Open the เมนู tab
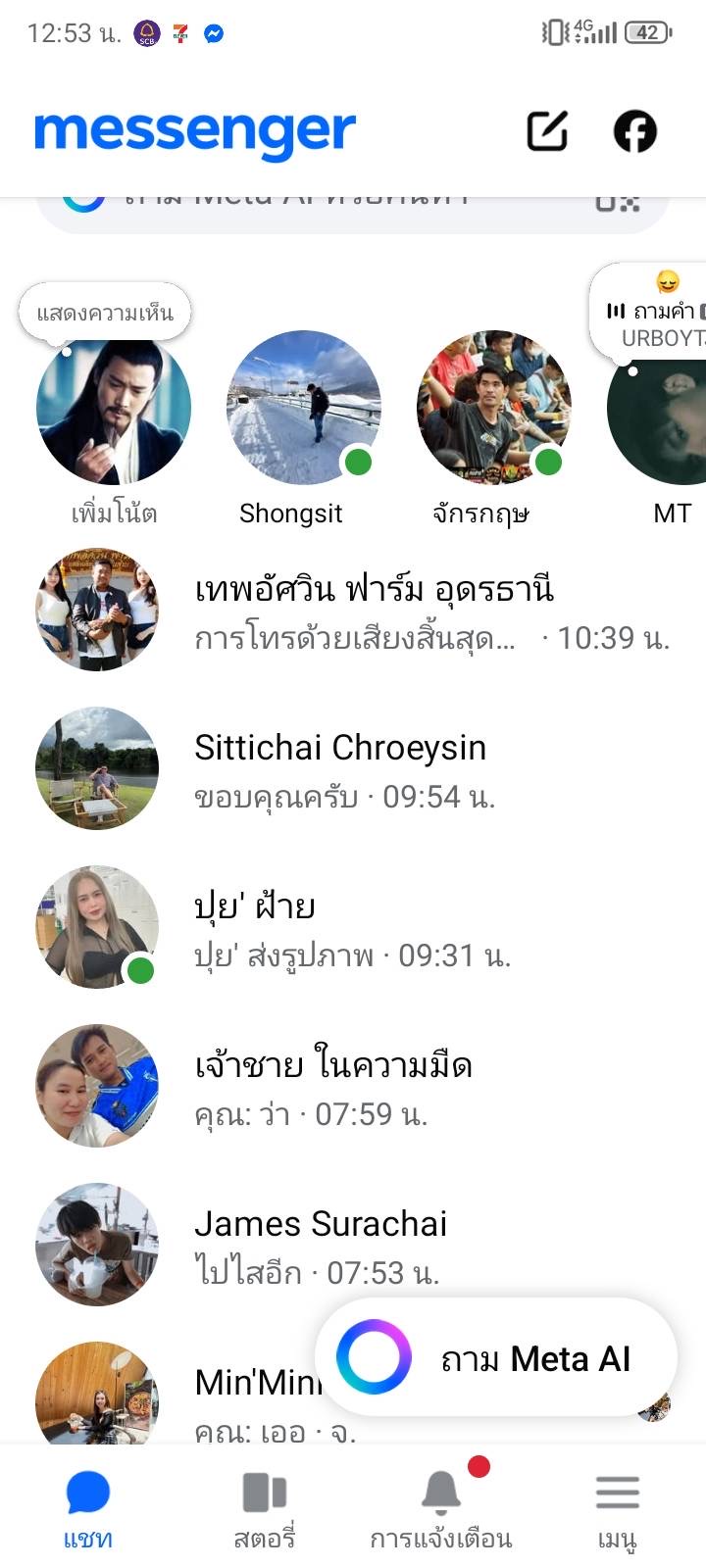706x1568 pixels. tap(618, 1509)
